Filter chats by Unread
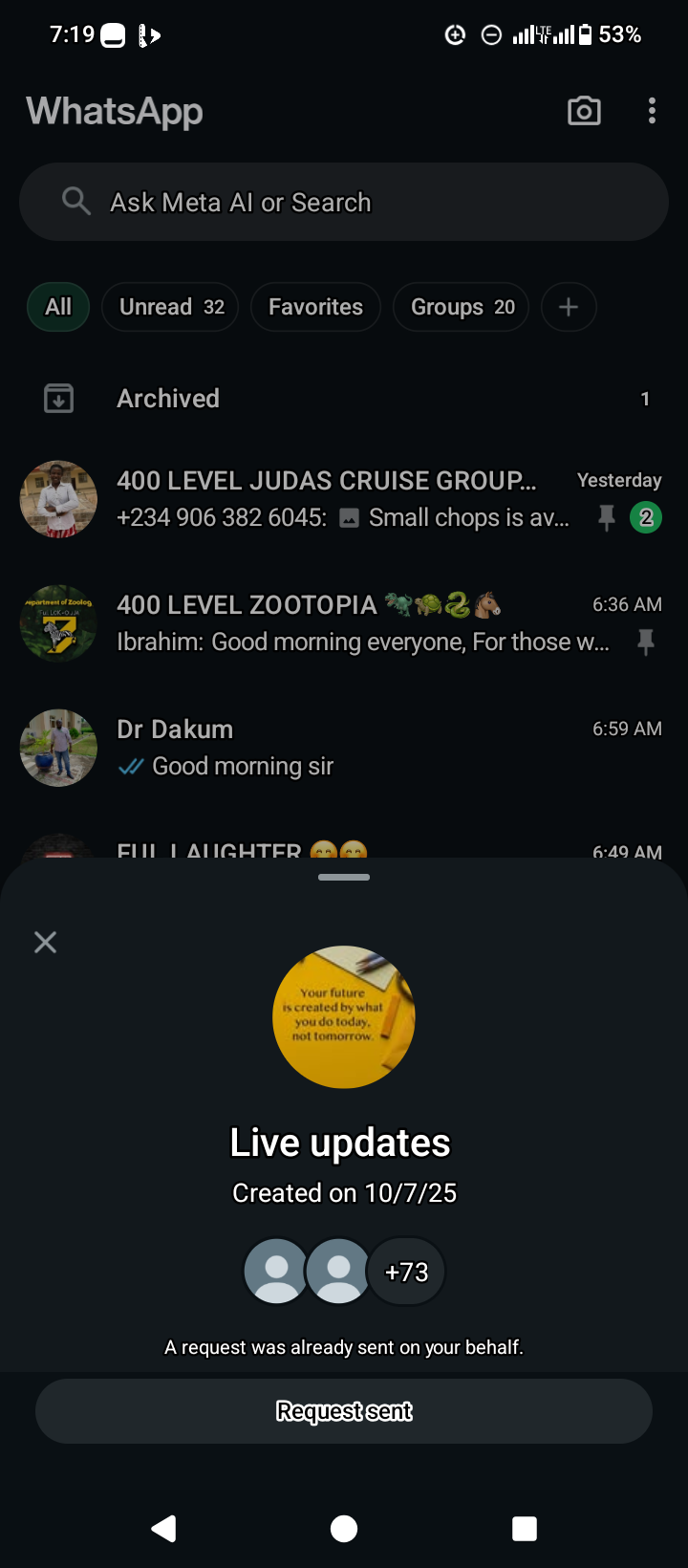Viewport: 688px width, 1568px height. pyautogui.click(x=170, y=307)
